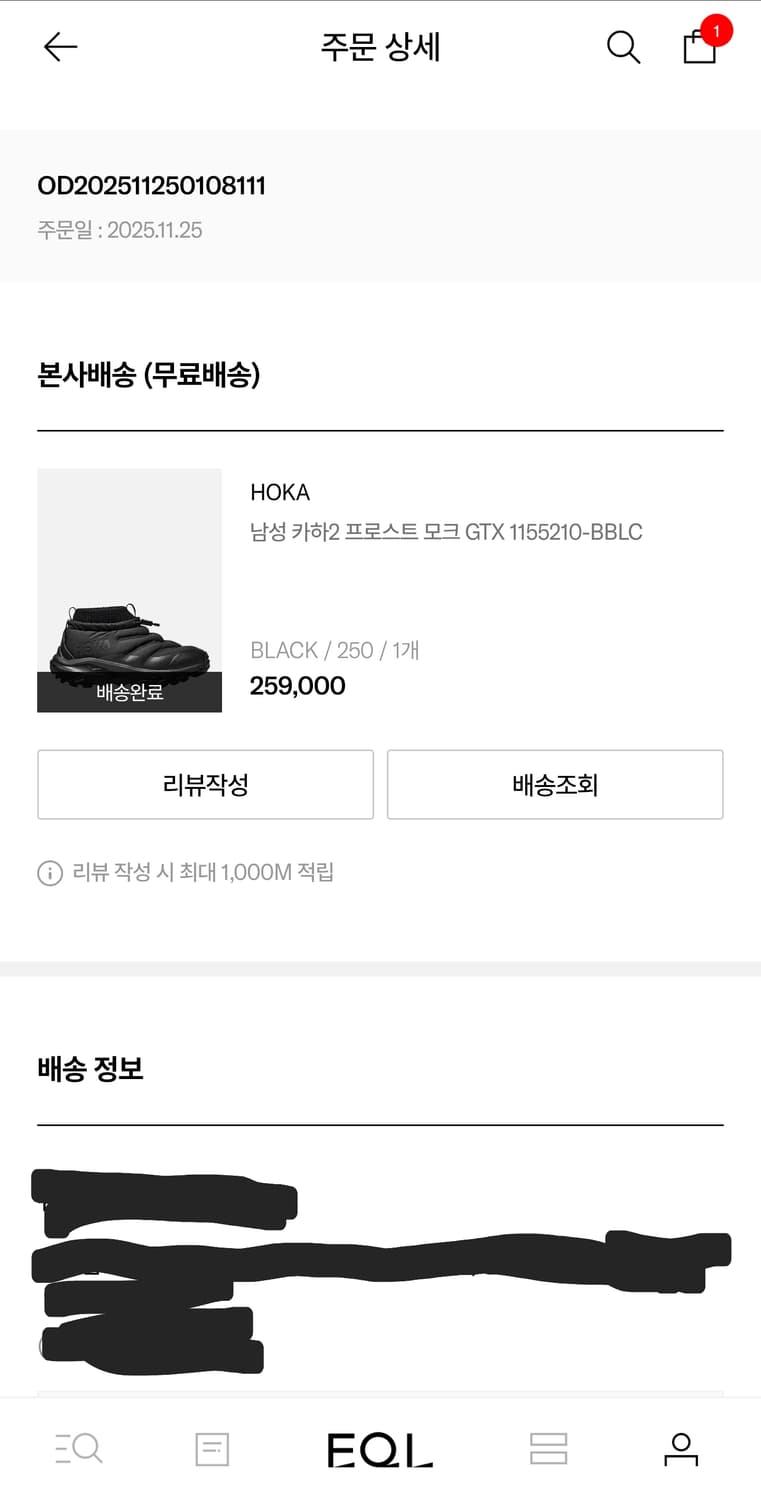Open the HOKA product name link

click(280, 492)
